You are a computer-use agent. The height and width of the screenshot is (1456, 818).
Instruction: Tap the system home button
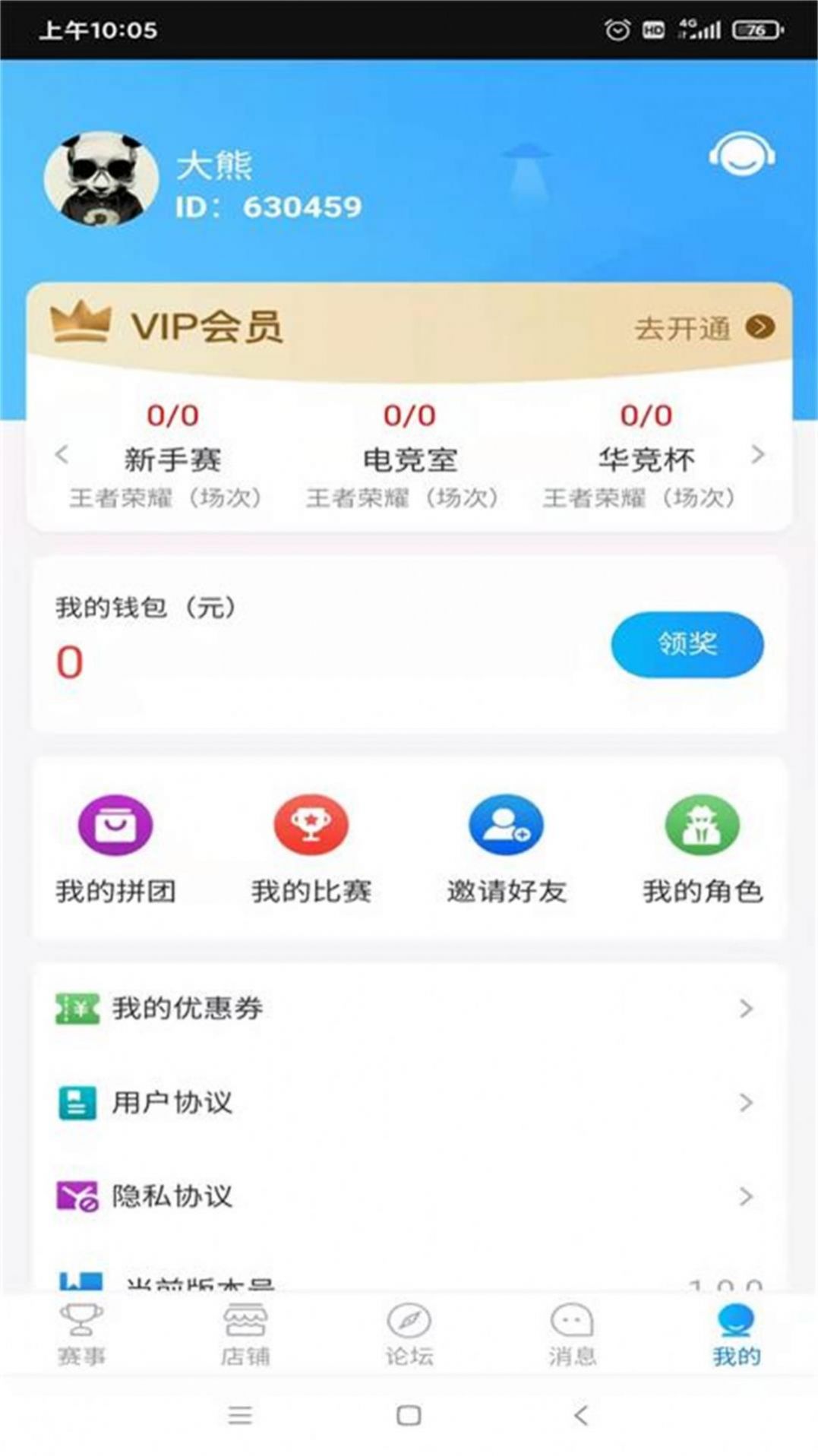(409, 1415)
